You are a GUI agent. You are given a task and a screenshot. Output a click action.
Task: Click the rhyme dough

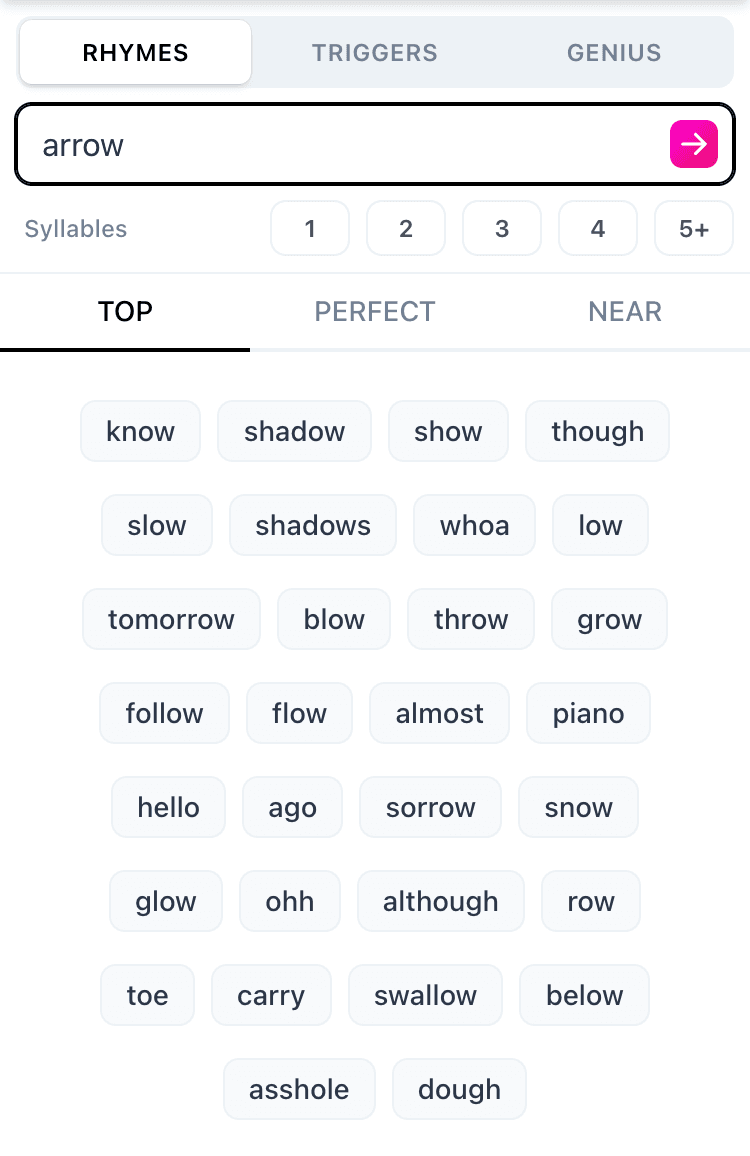point(459,1089)
